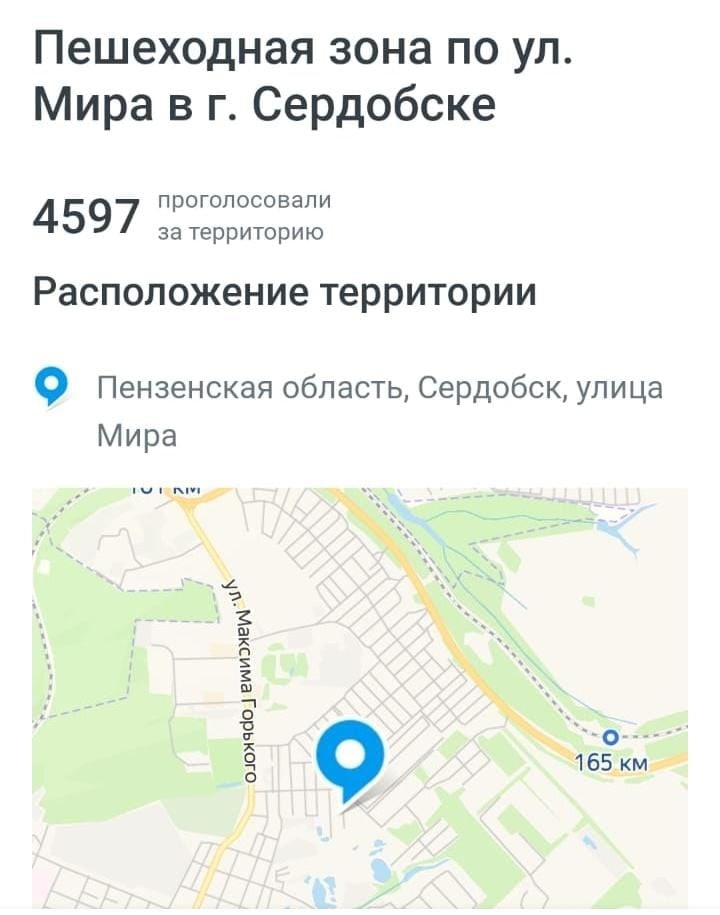Click the blue location pin icon
The height and width of the screenshot is (915, 720).
47,385
